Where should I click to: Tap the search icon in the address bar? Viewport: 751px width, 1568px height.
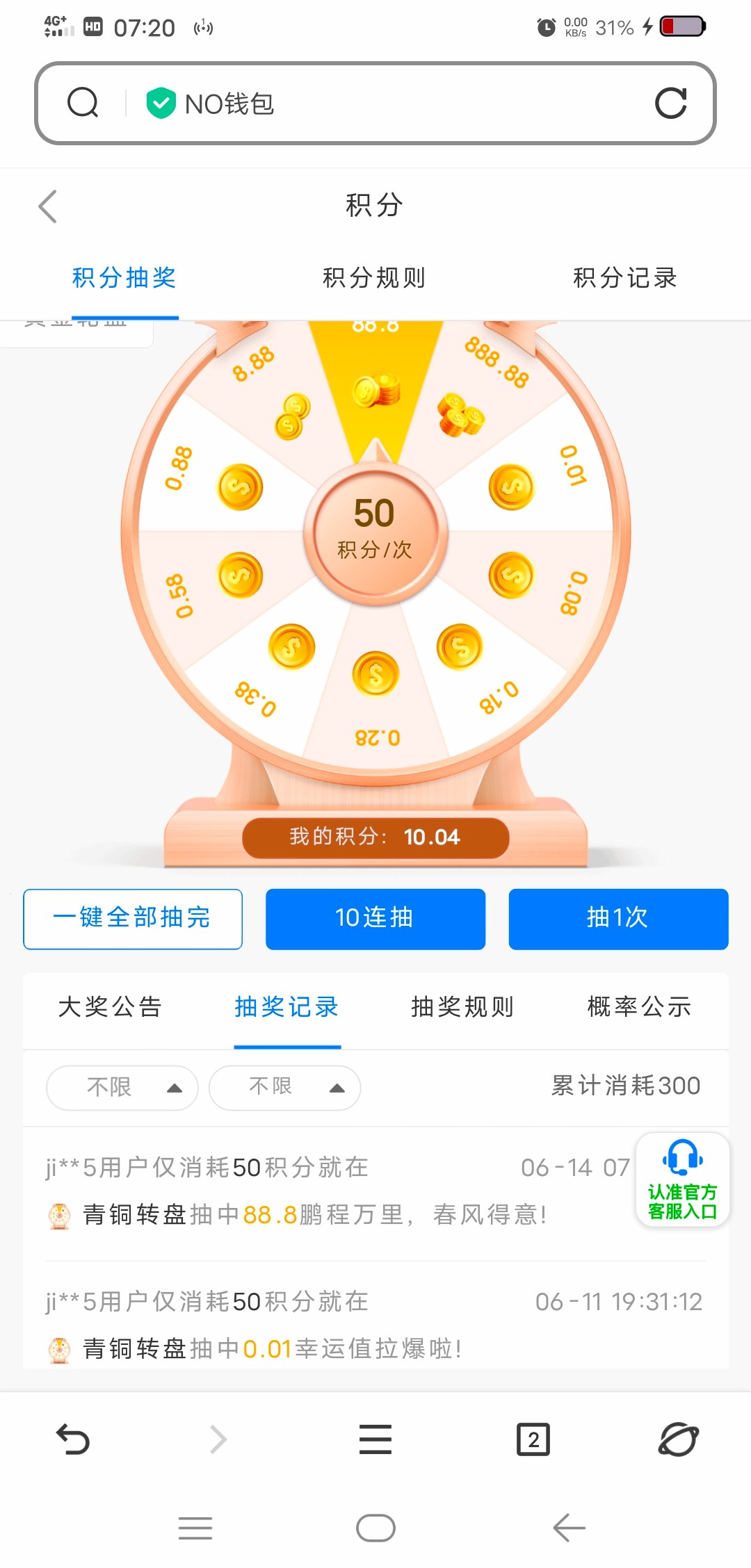[x=83, y=103]
